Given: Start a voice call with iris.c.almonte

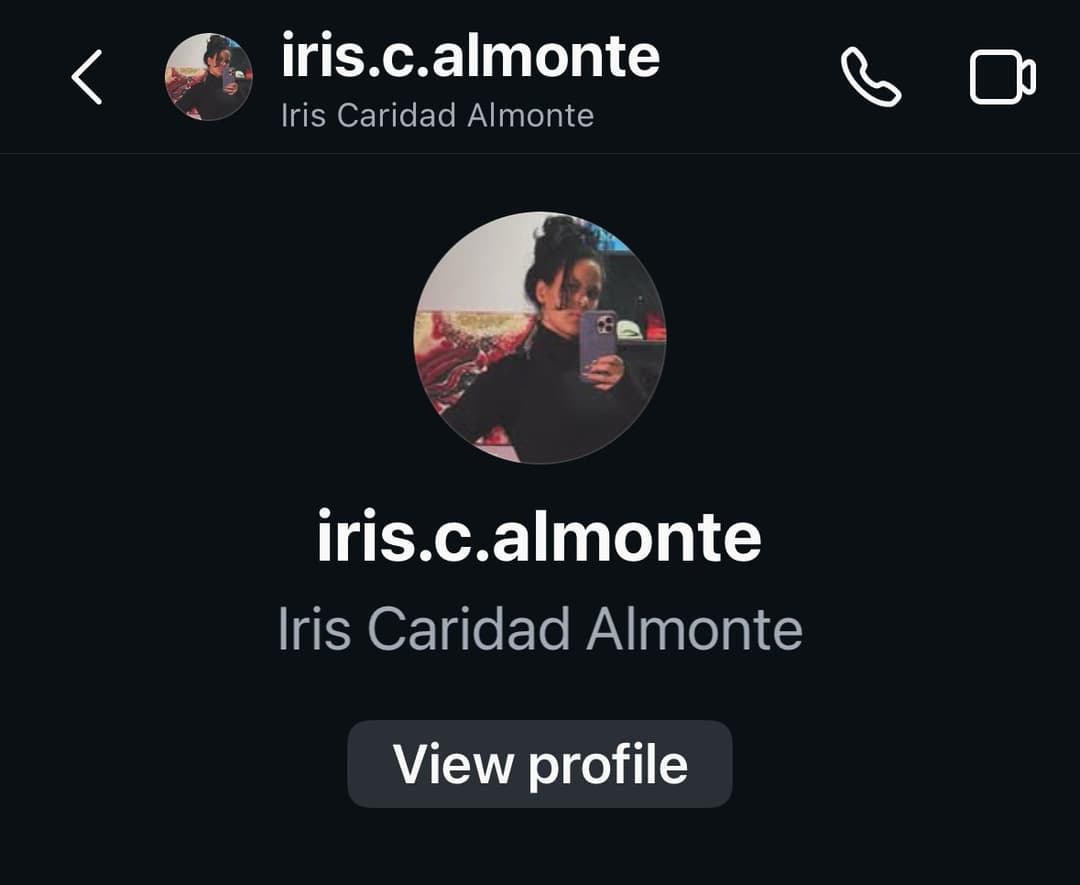Looking at the screenshot, I should 870,77.
